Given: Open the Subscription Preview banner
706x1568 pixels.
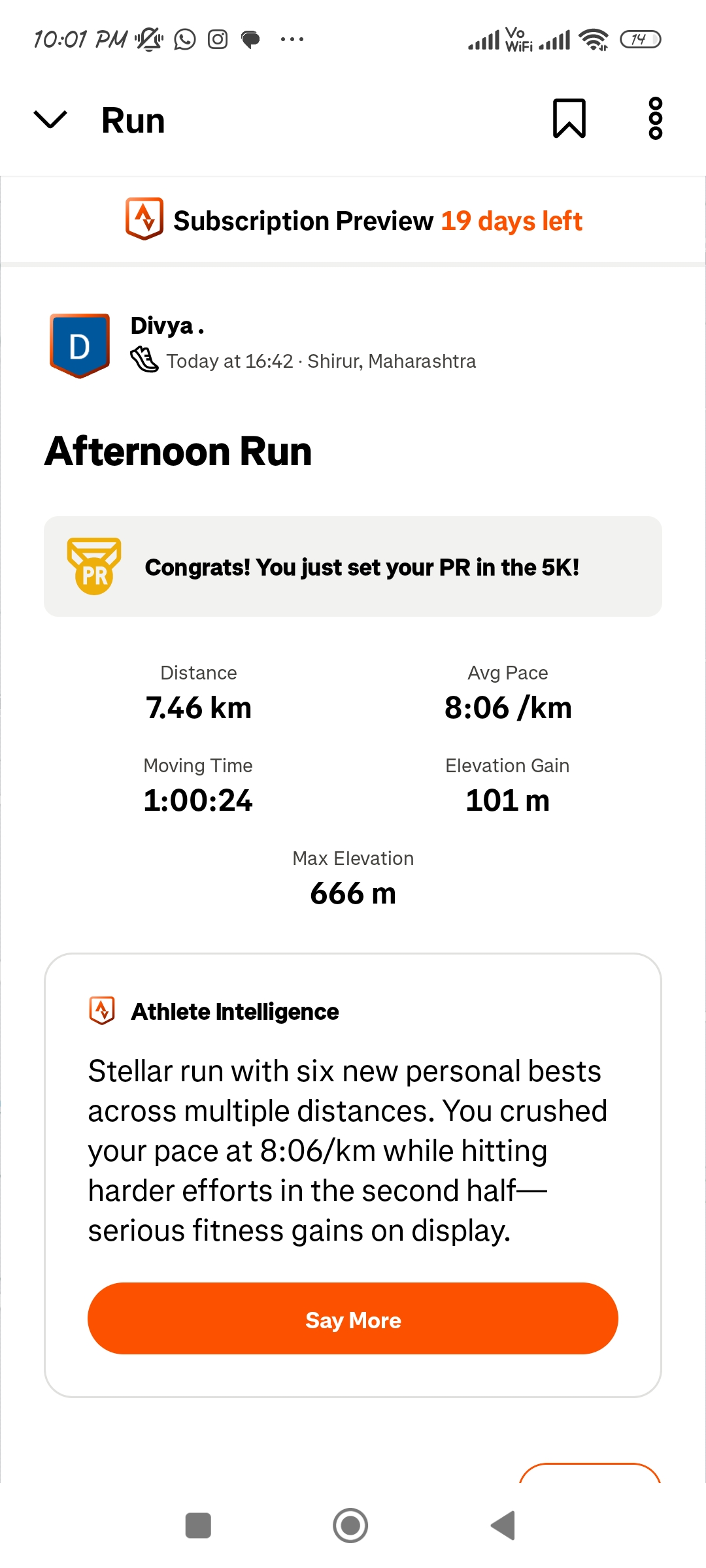Looking at the screenshot, I should click(353, 220).
